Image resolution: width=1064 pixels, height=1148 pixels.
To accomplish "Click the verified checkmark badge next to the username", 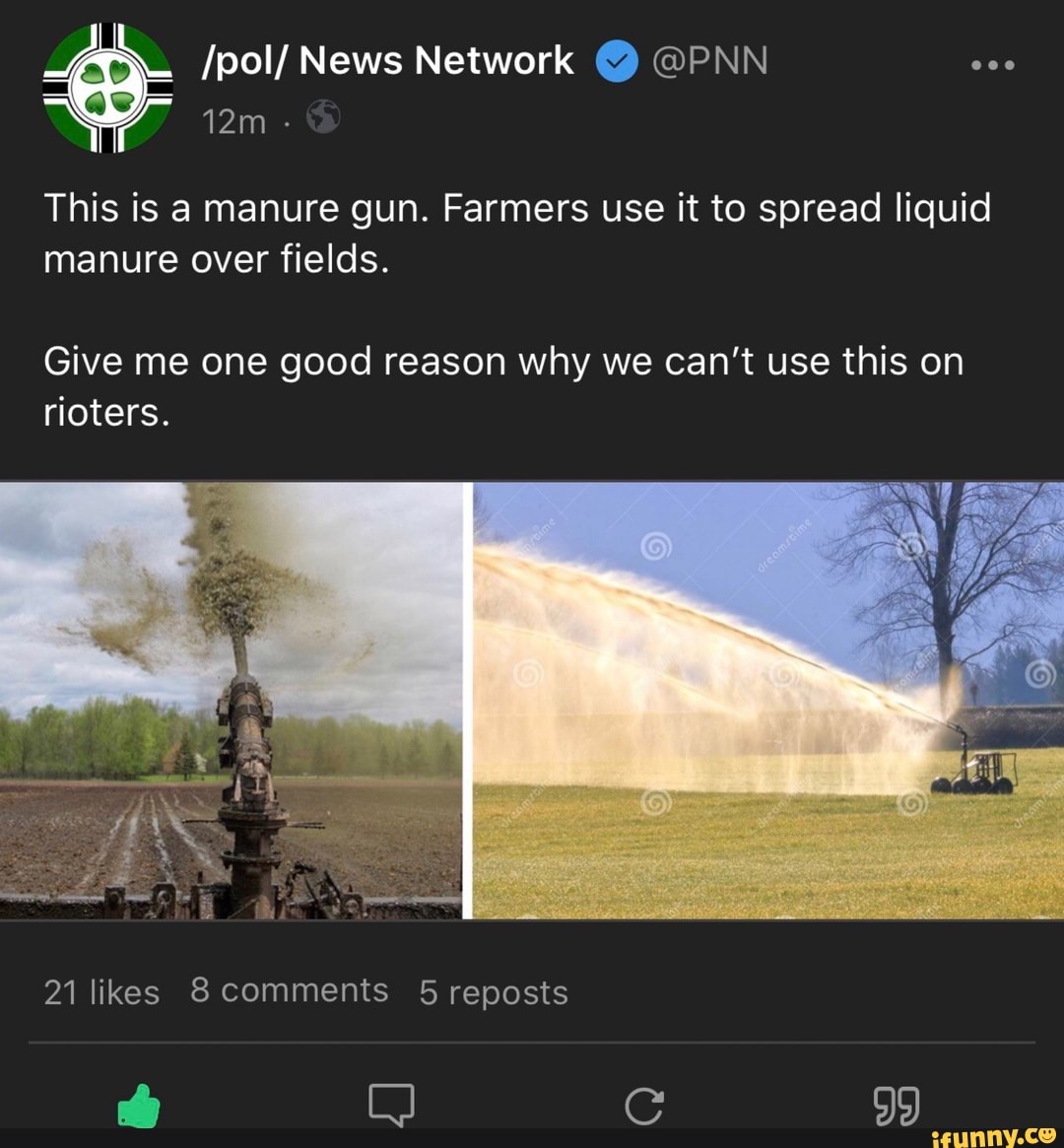I will [617, 60].
